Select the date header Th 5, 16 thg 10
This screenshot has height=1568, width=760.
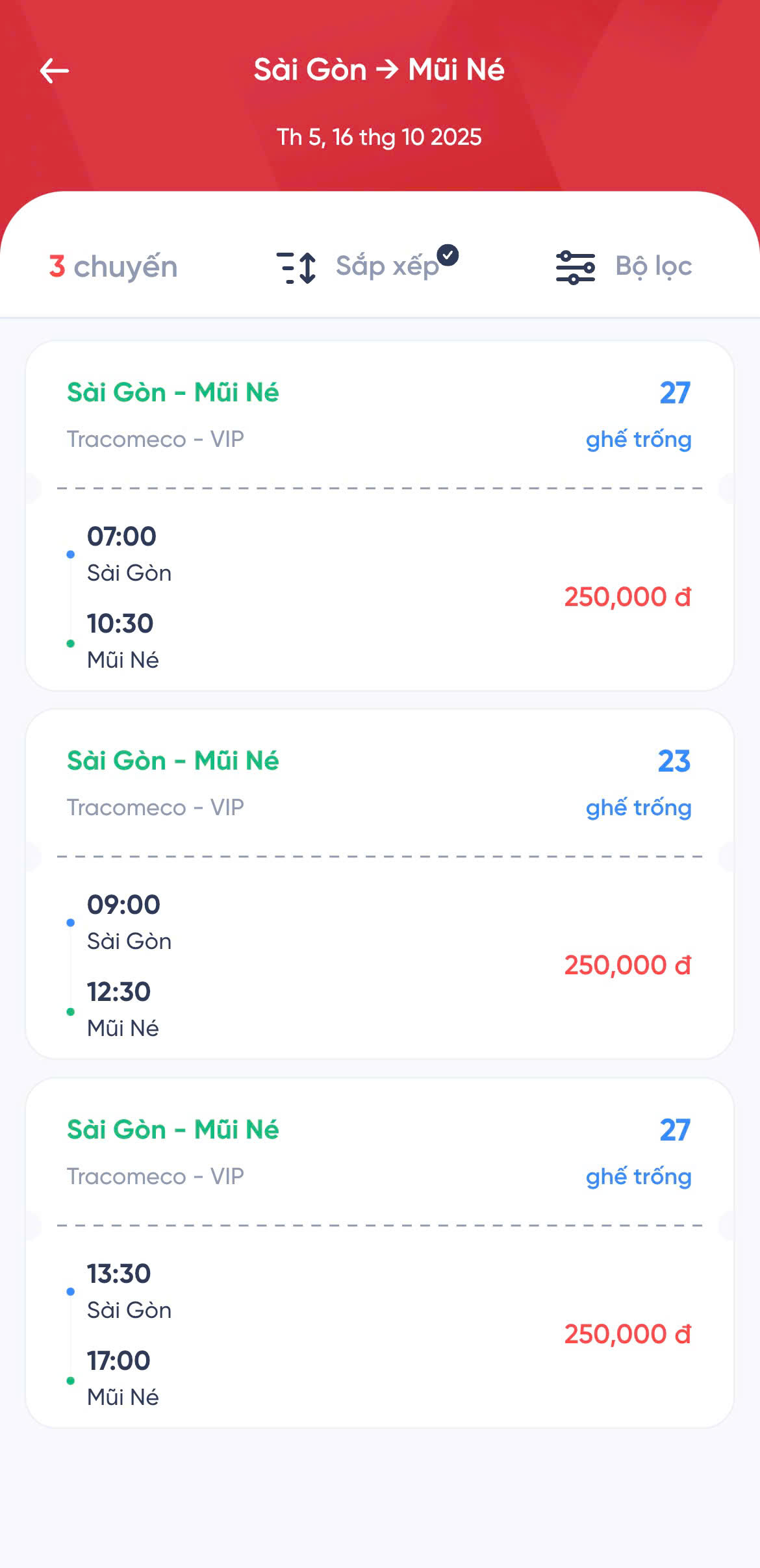pyautogui.click(x=380, y=137)
